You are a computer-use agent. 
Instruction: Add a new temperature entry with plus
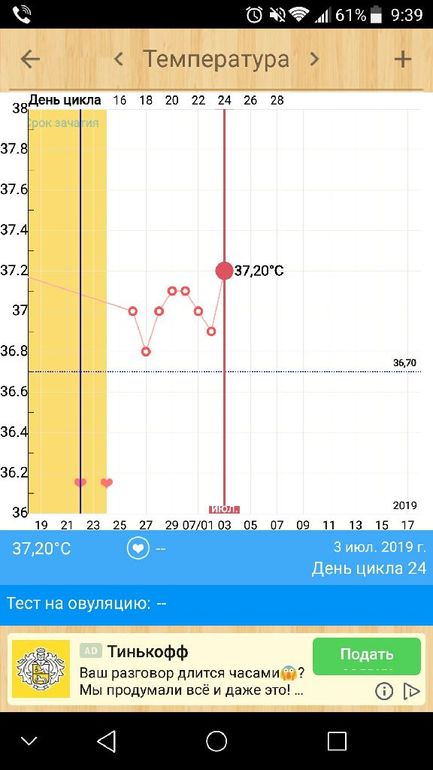click(x=403, y=59)
